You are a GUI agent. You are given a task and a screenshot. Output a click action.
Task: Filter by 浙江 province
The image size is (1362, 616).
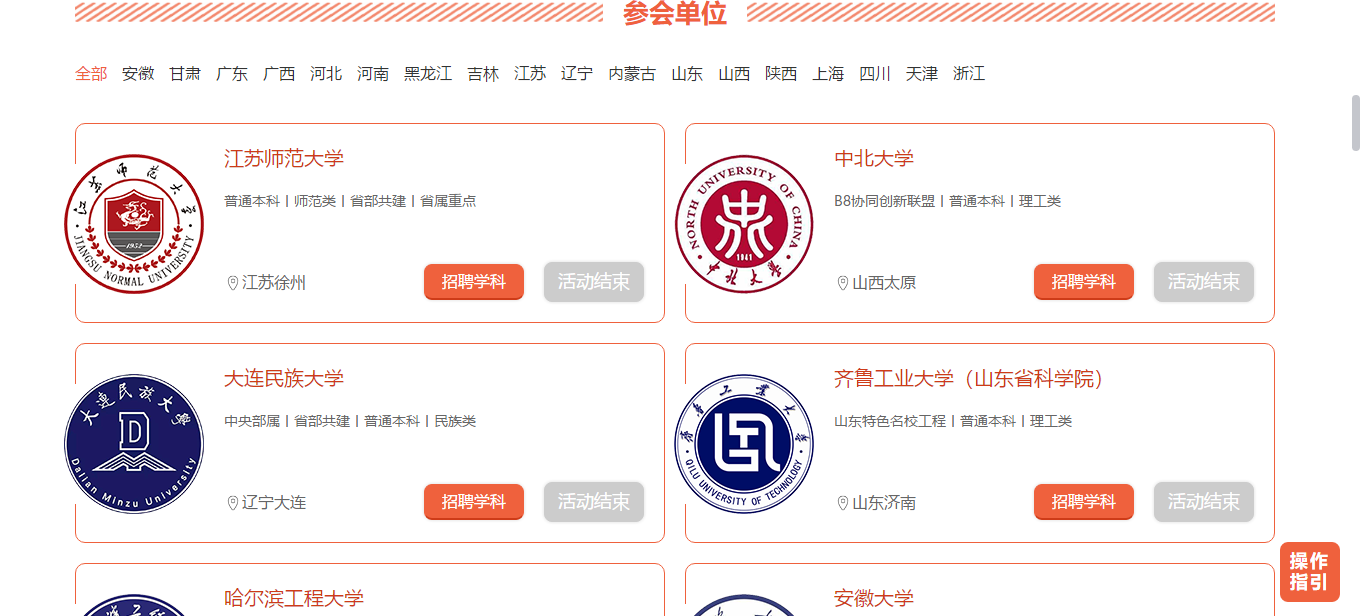969,74
